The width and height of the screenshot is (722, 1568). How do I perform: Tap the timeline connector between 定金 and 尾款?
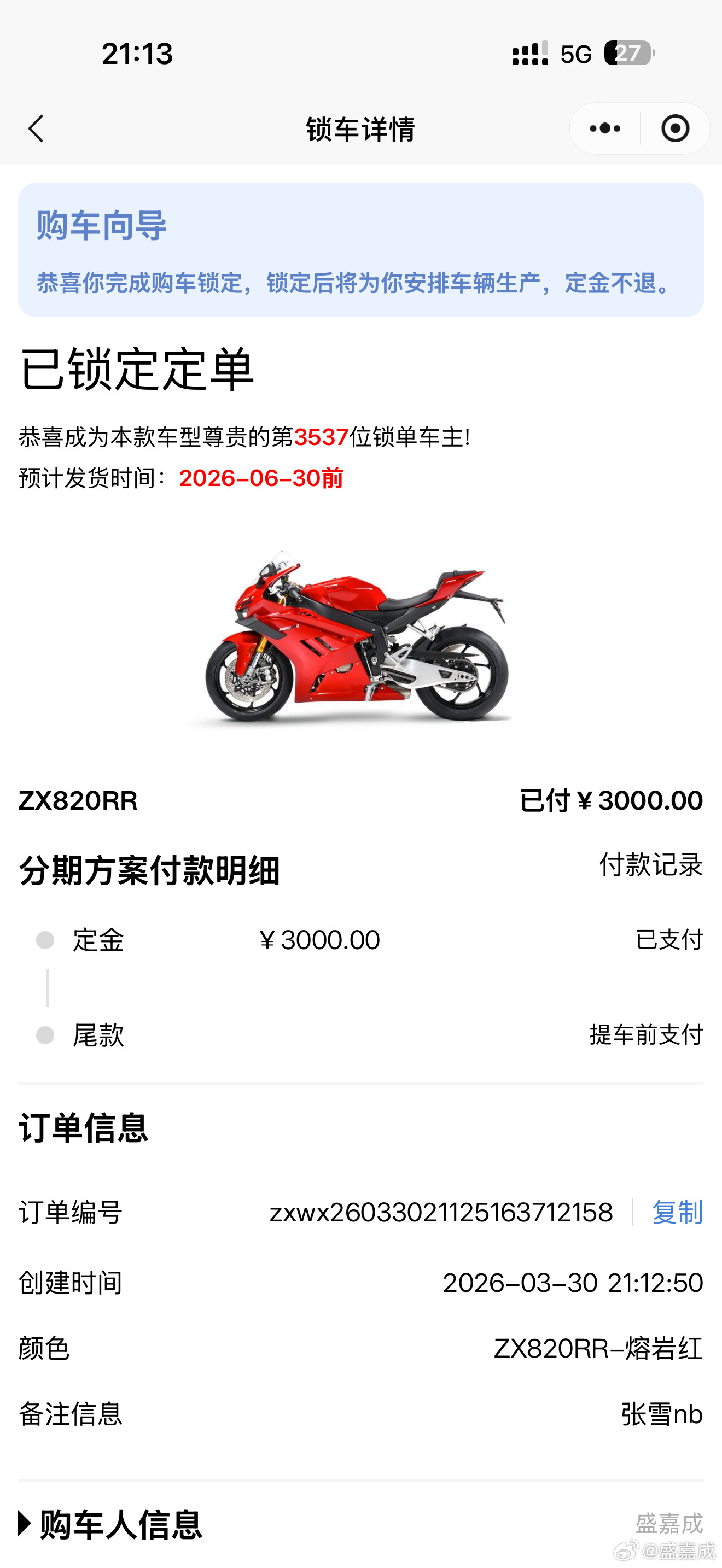coord(48,988)
